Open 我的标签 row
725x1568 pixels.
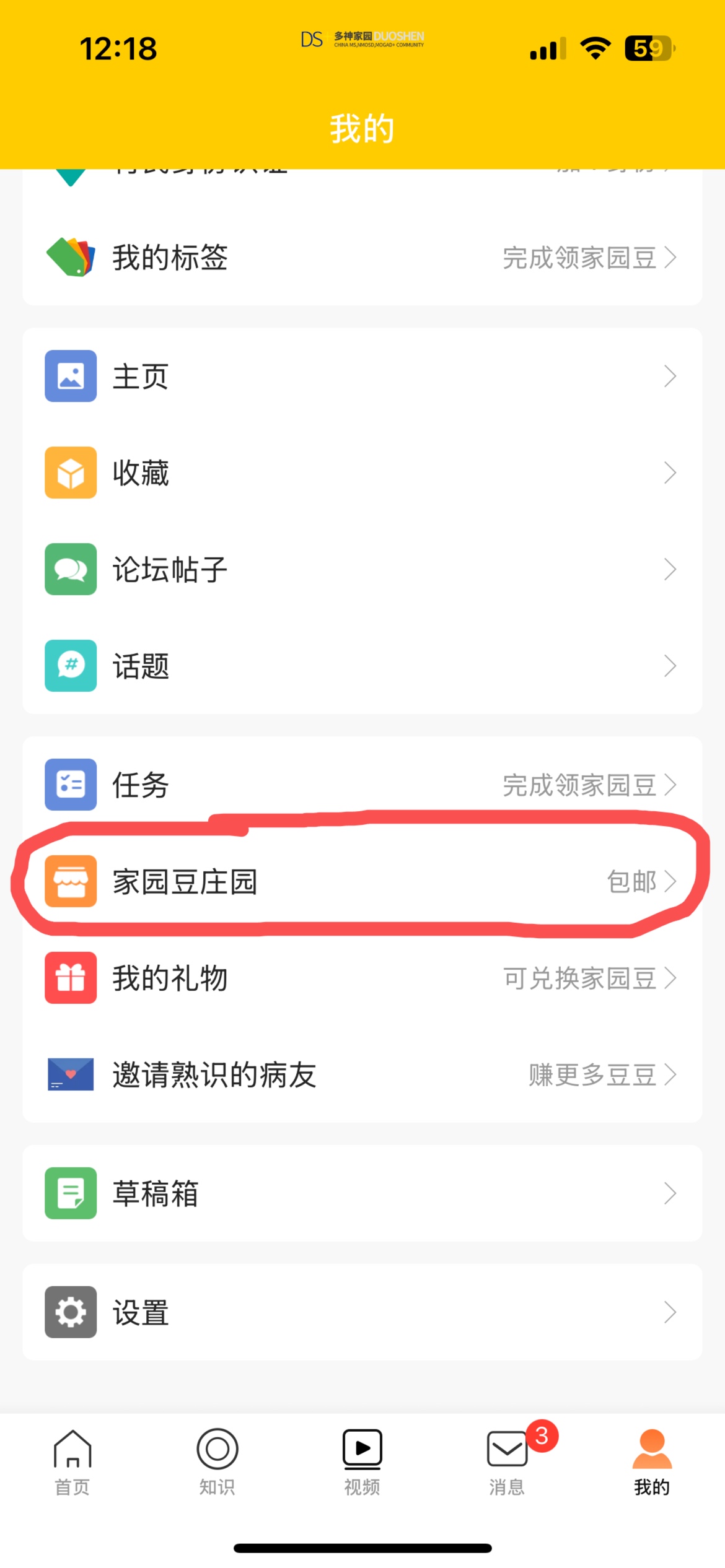pyautogui.click(x=362, y=258)
